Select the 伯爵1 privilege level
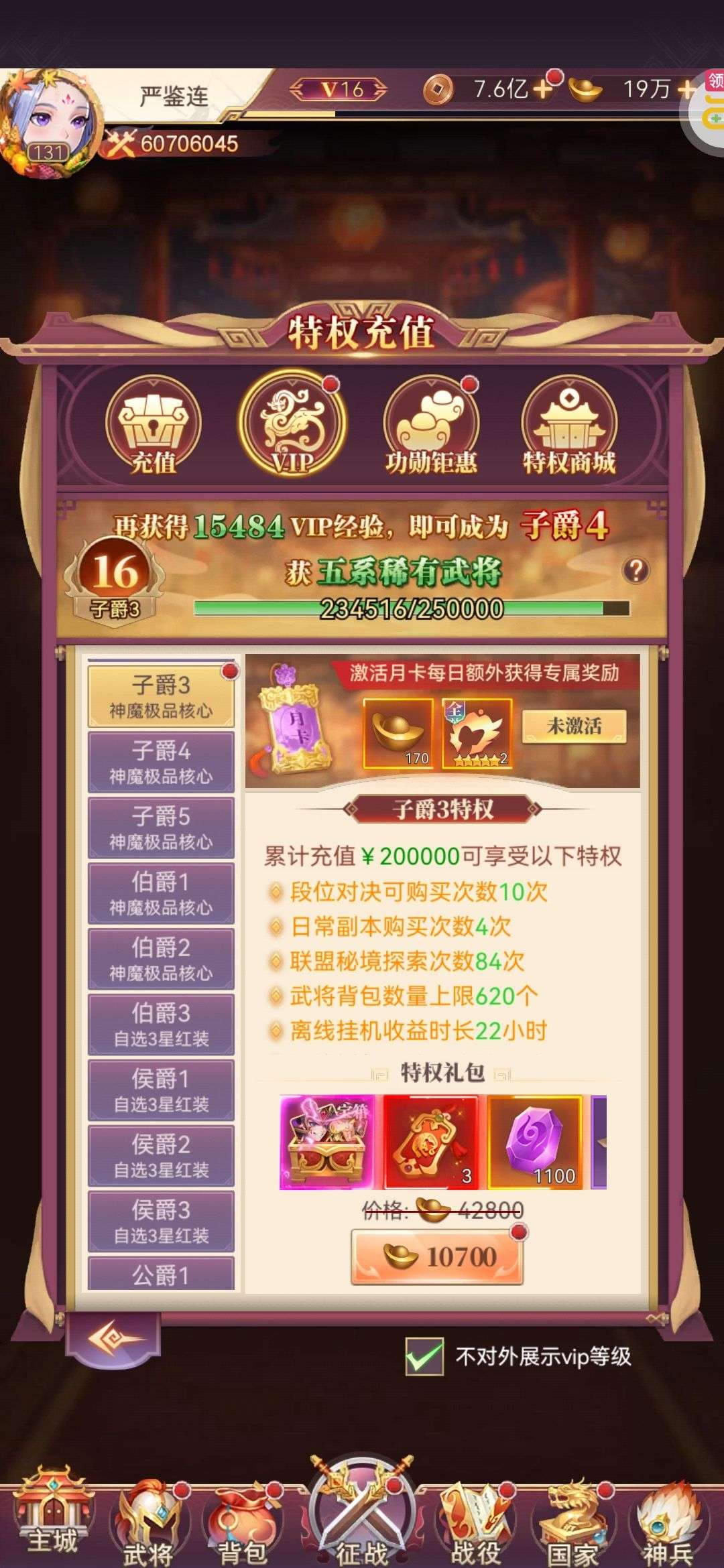This screenshot has width=724, height=1568. tap(161, 893)
